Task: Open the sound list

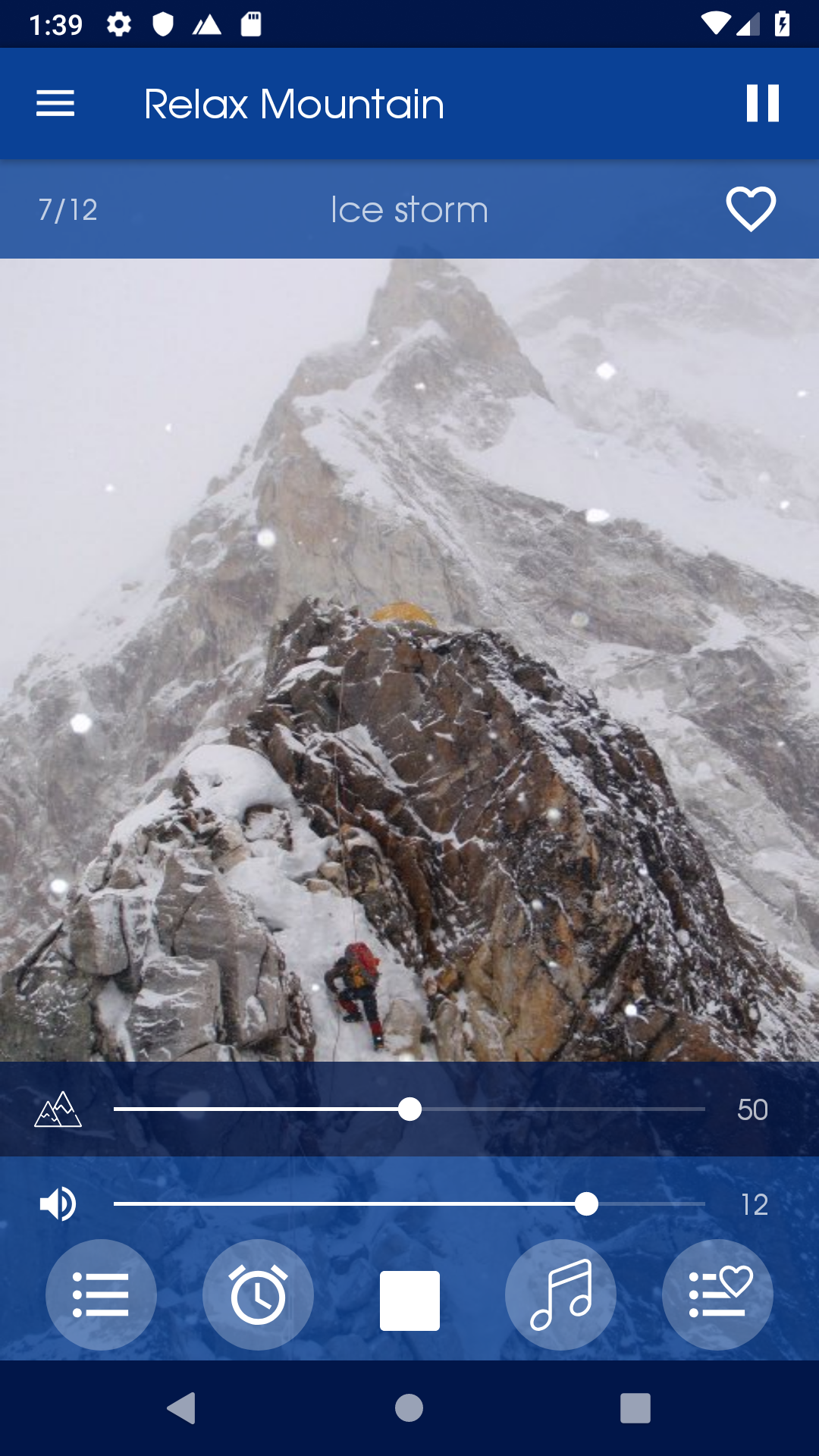Action: click(x=101, y=1294)
